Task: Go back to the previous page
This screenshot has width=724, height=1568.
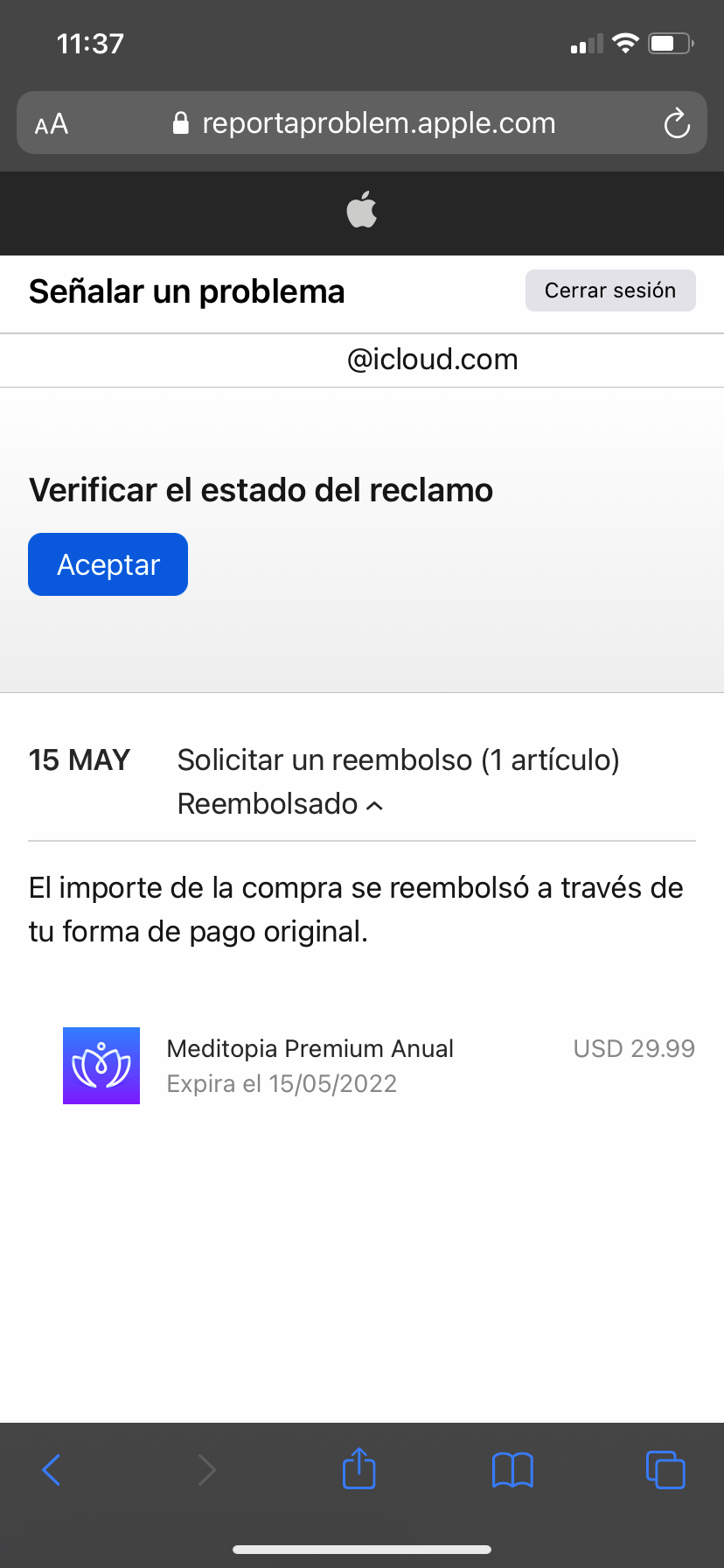Action: coord(52,1469)
